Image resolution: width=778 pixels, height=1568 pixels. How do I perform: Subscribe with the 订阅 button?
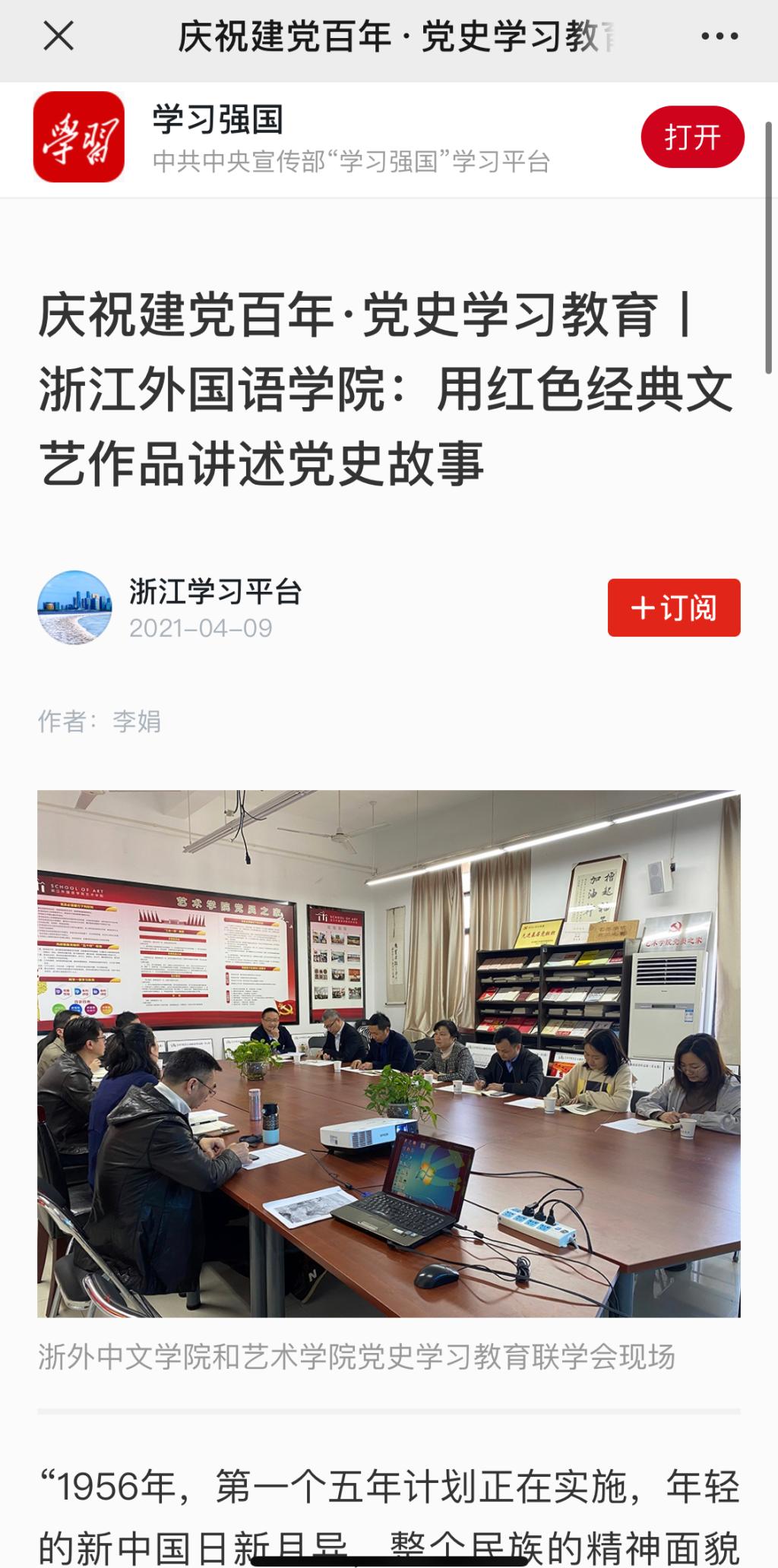(x=673, y=608)
